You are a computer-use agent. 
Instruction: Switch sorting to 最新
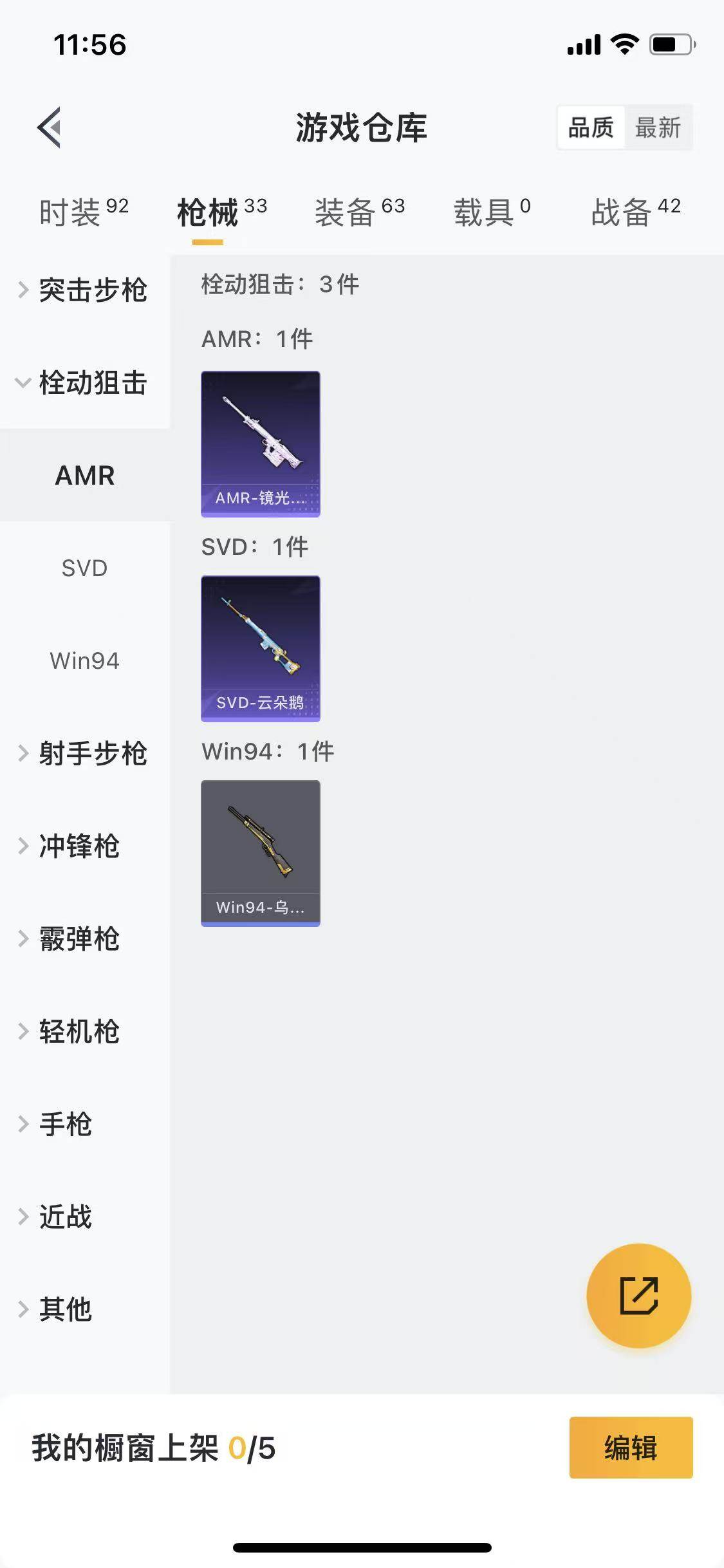pyautogui.click(x=658, y=128)
